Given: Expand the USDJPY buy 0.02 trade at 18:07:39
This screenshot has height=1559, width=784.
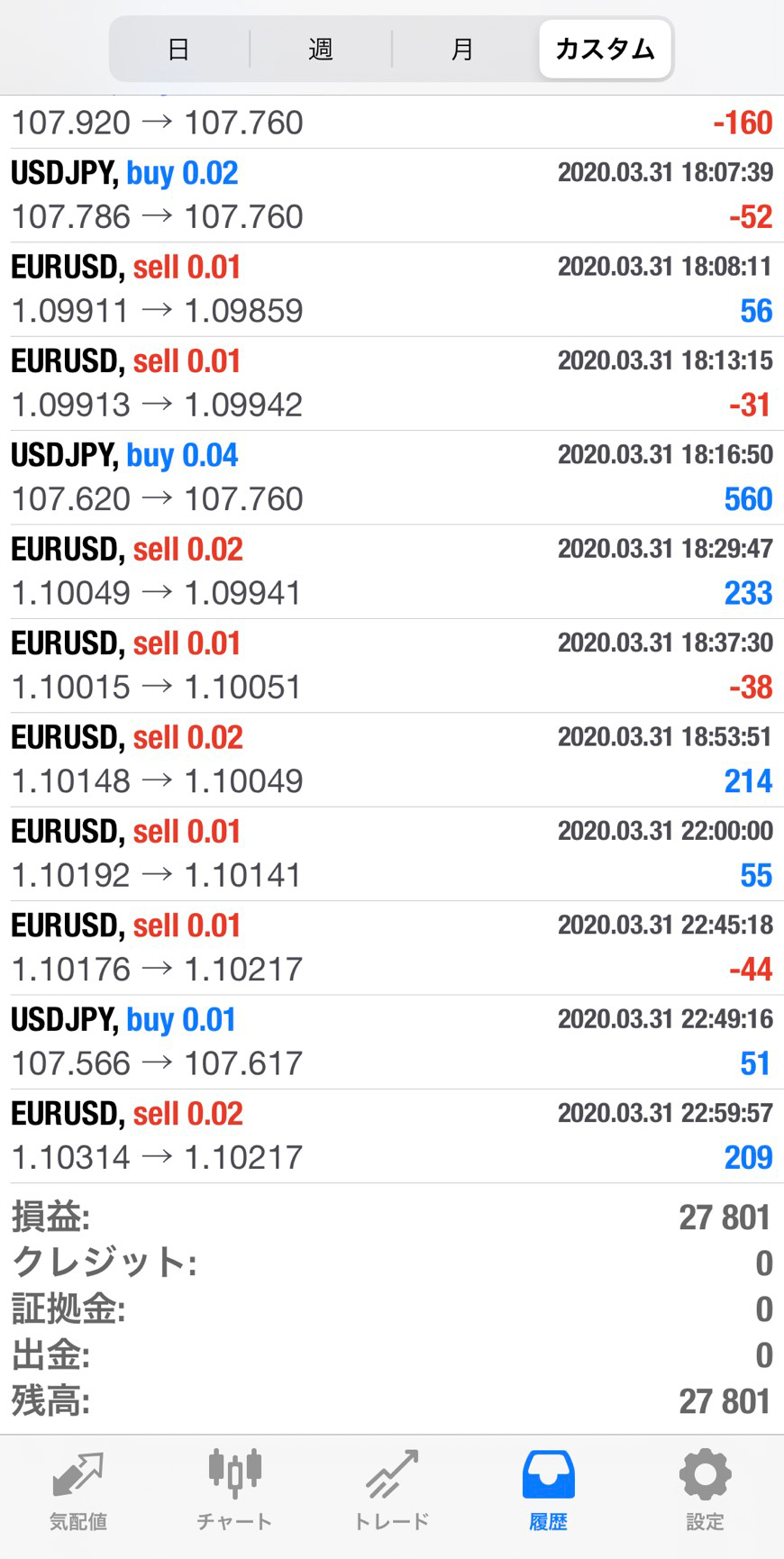Looking at the screenshot, I should 392,195.
